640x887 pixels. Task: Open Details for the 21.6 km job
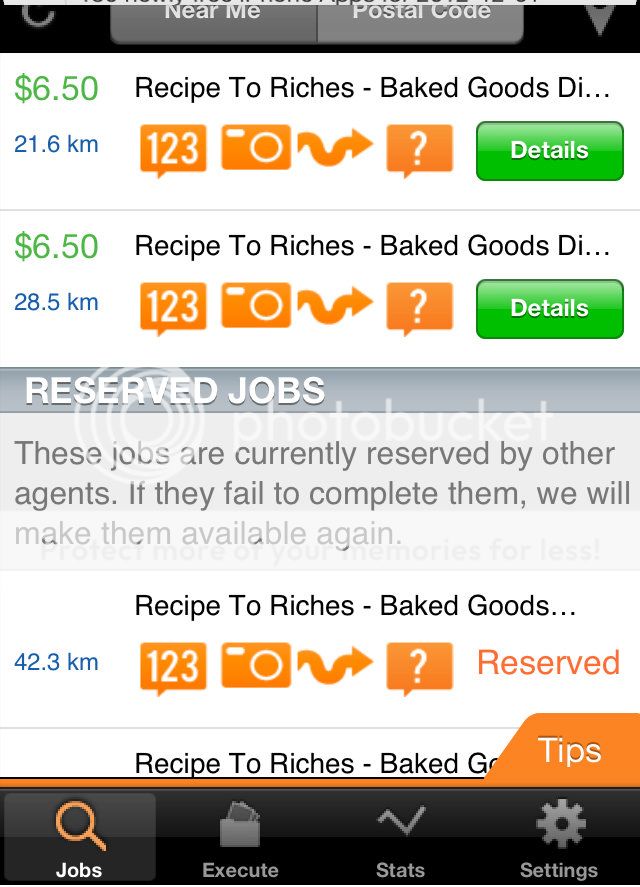(549, 151)
